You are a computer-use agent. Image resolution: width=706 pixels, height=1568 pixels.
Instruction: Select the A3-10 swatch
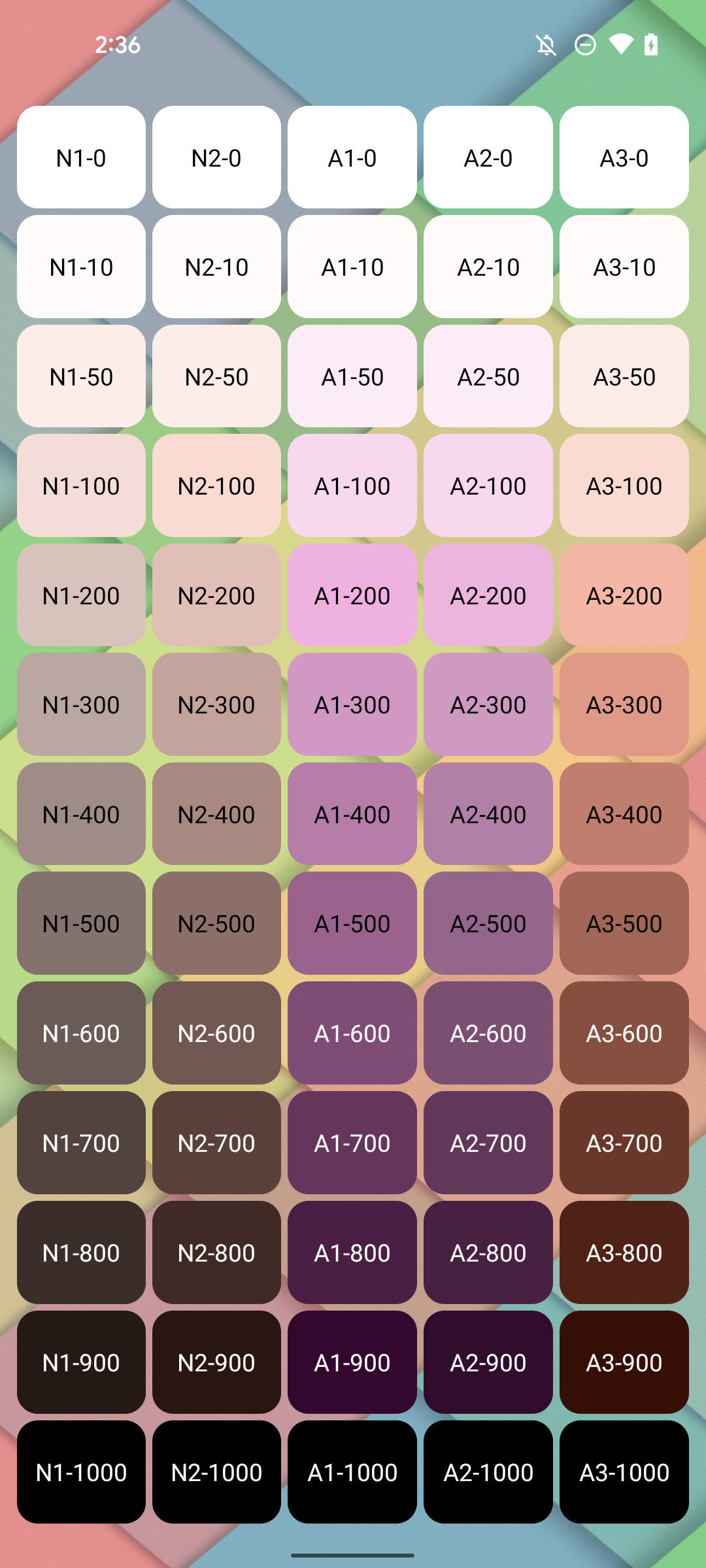[624, 267]
